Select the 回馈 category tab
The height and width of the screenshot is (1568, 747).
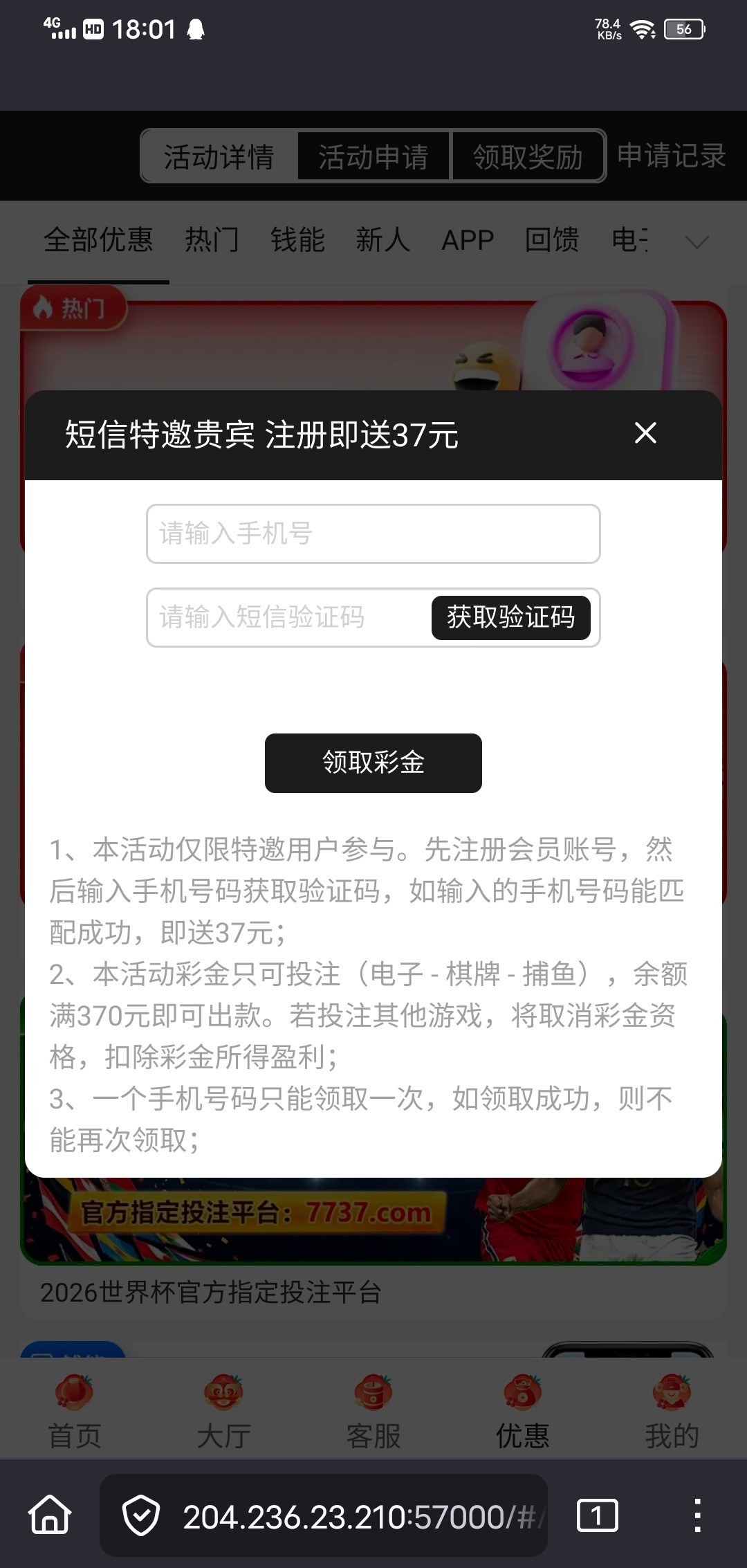552,240
